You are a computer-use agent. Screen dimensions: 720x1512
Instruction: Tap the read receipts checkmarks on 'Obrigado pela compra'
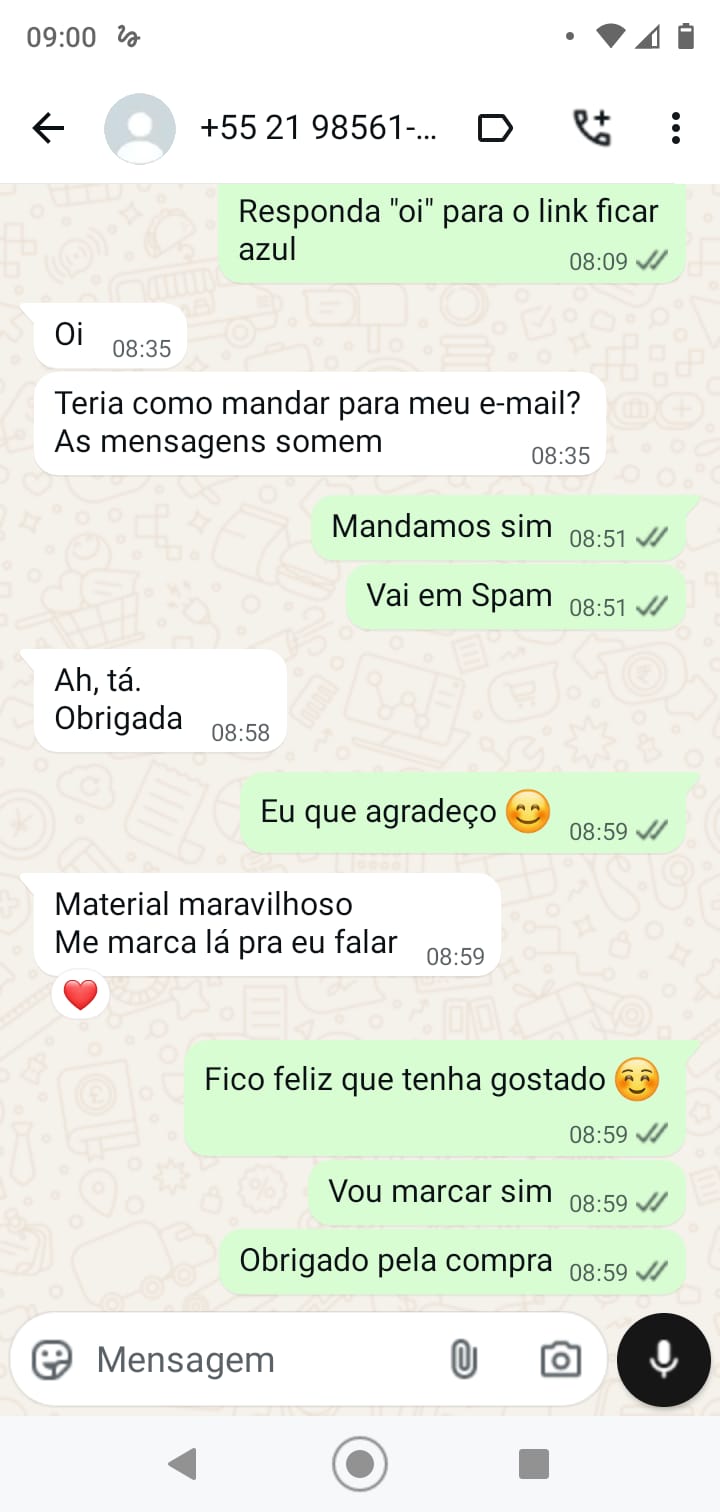coord(651,1272)
